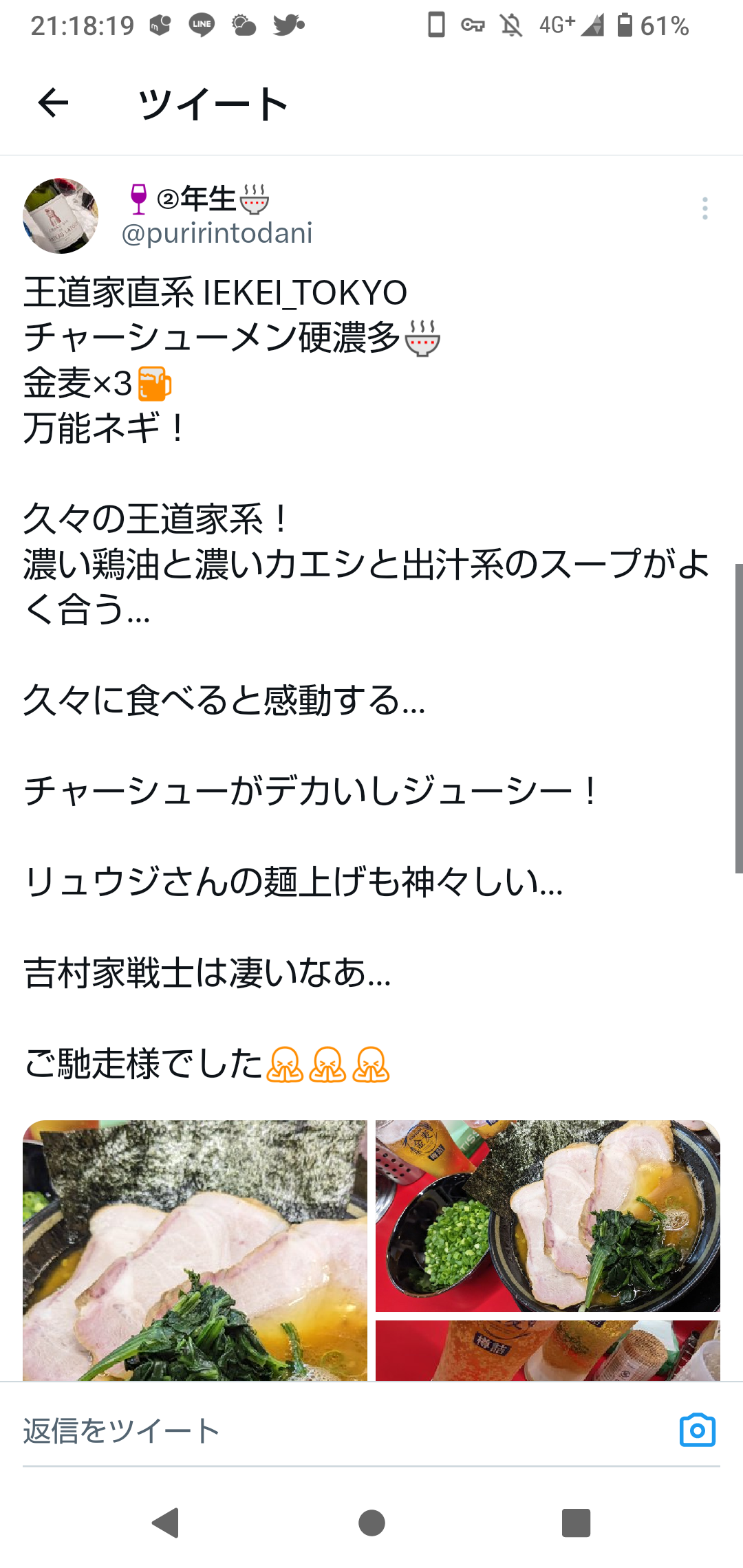Open the @puririntodani profile handle

tap(217, 234)
